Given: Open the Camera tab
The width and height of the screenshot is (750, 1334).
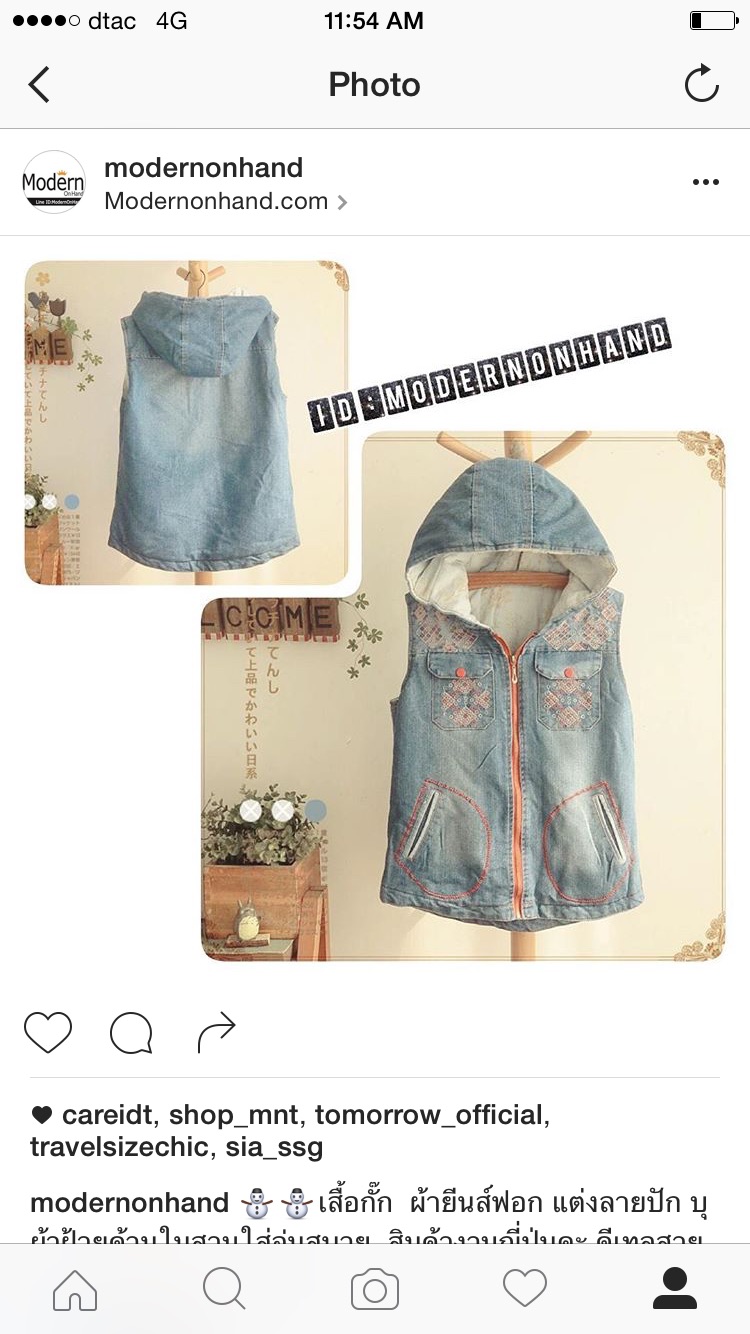Looking at the screenshot, I should click(375, 1290).
